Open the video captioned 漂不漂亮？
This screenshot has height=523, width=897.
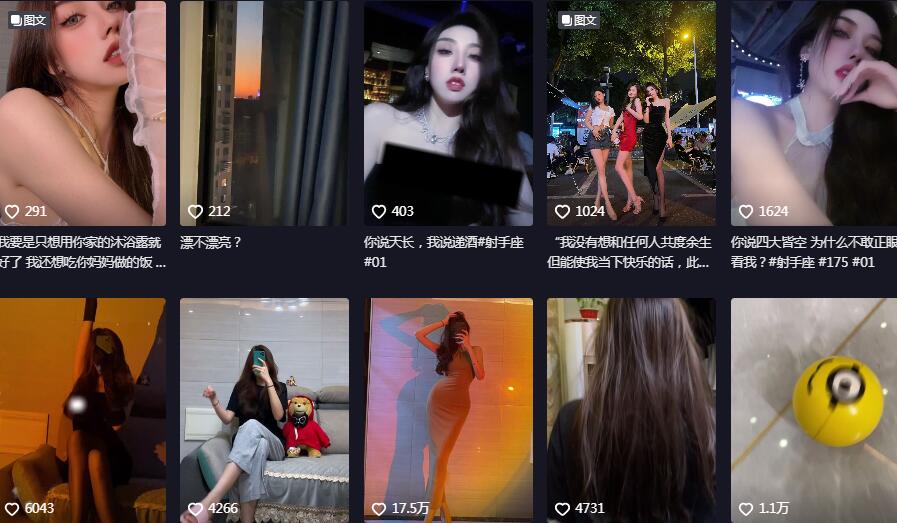(x=264, y=112)
